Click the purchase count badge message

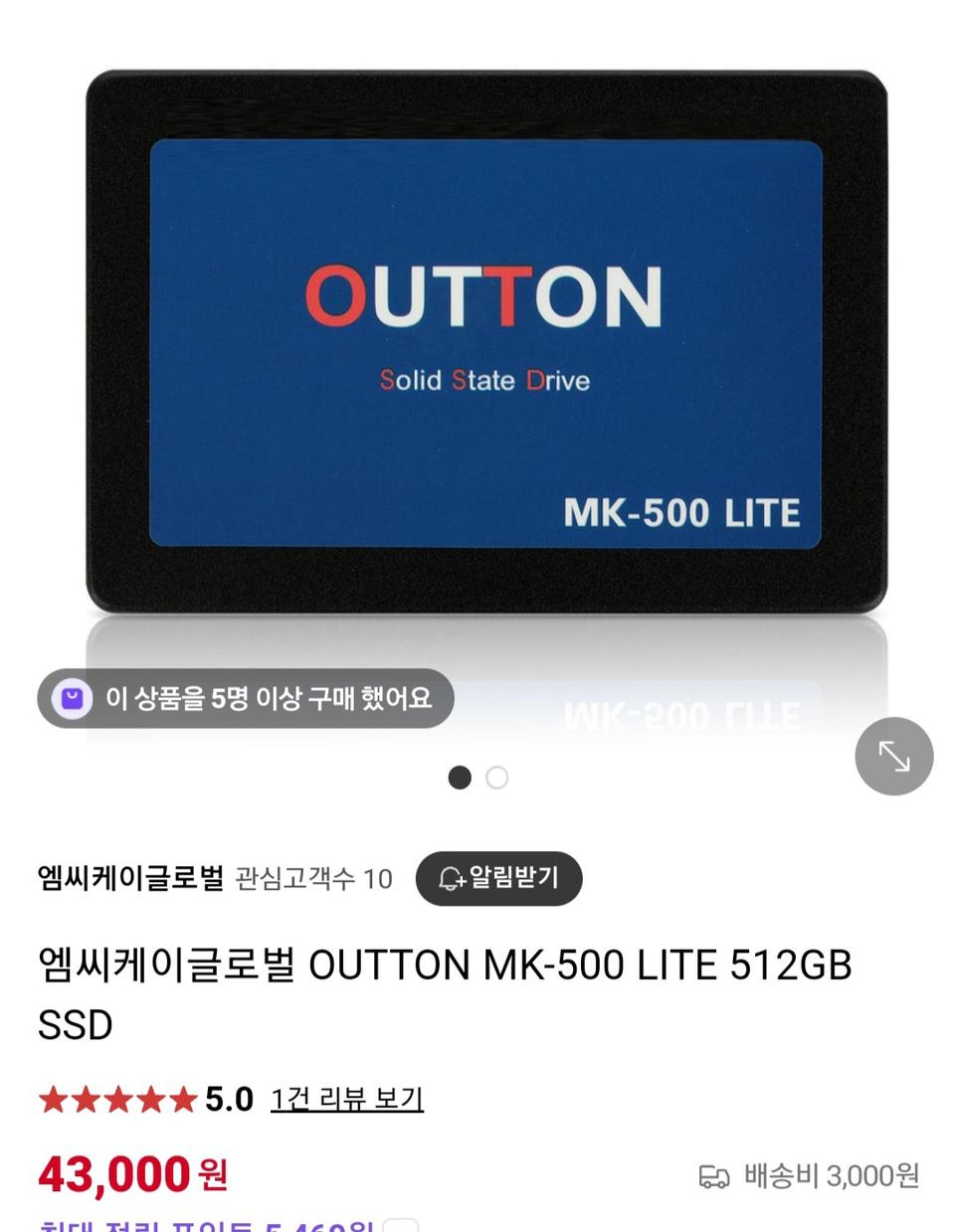pyautogui.click(x=269, y=698)
